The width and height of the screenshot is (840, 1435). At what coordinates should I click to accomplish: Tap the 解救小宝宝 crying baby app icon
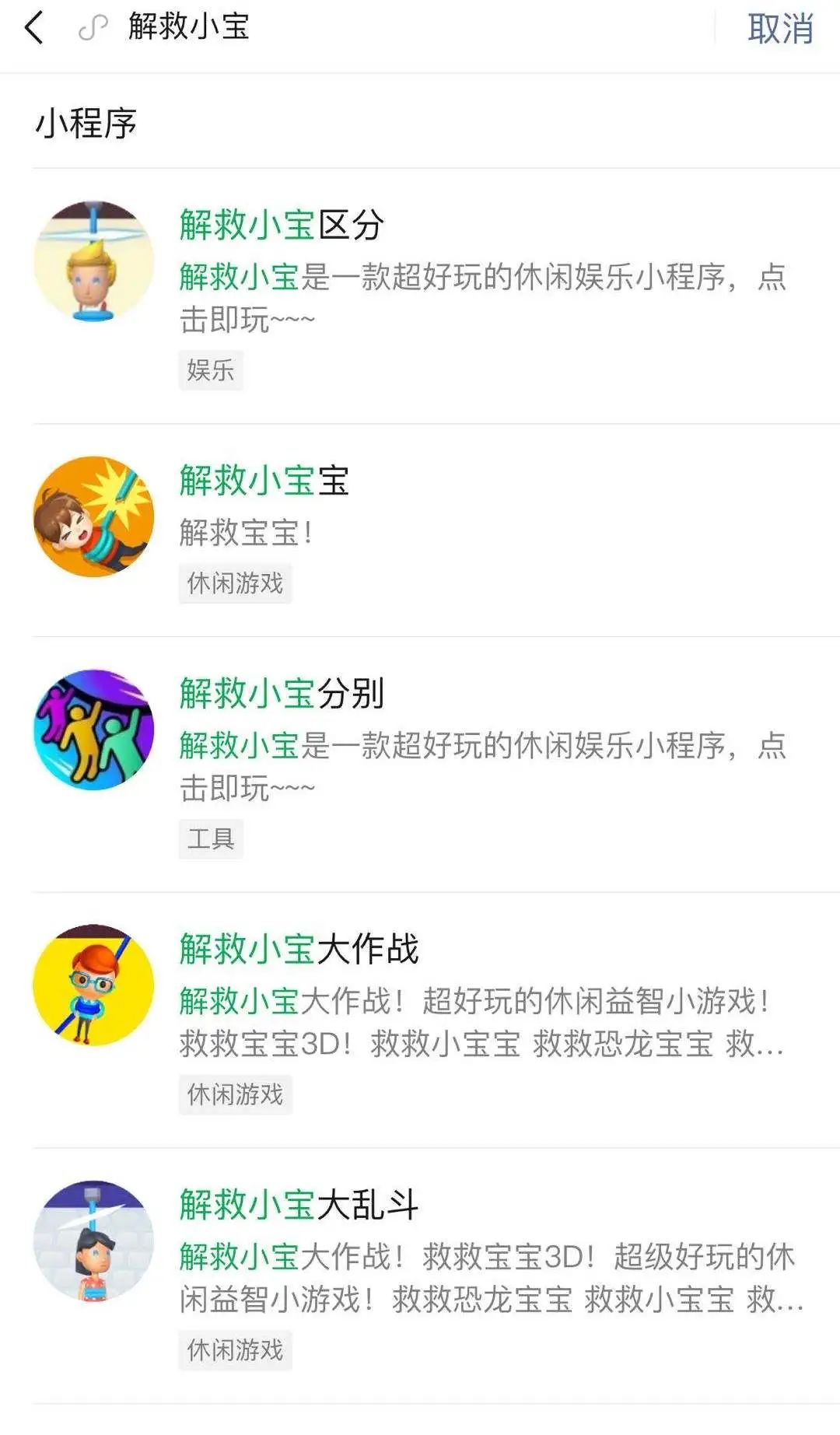(x=96, y=516)
